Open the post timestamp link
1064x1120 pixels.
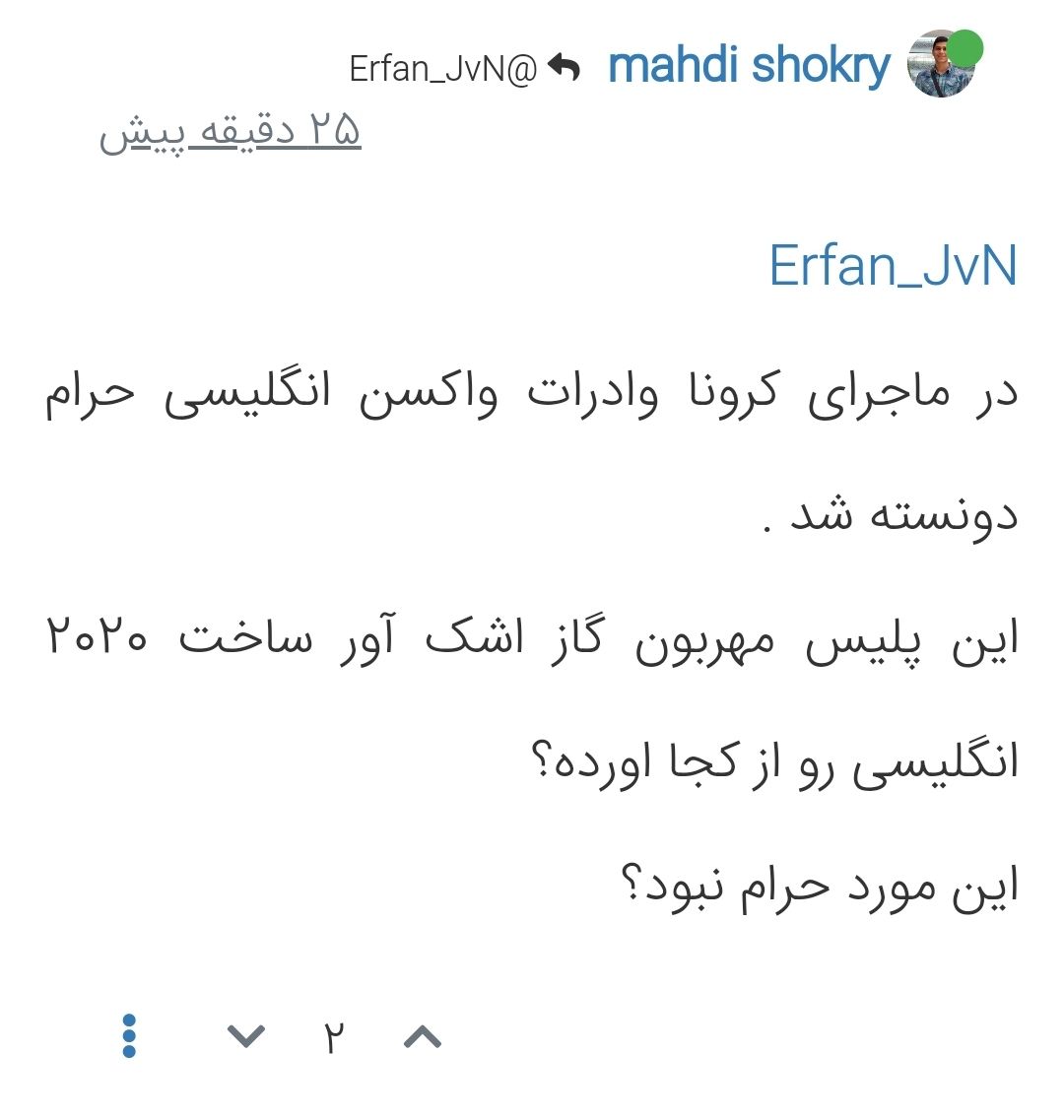231,131
